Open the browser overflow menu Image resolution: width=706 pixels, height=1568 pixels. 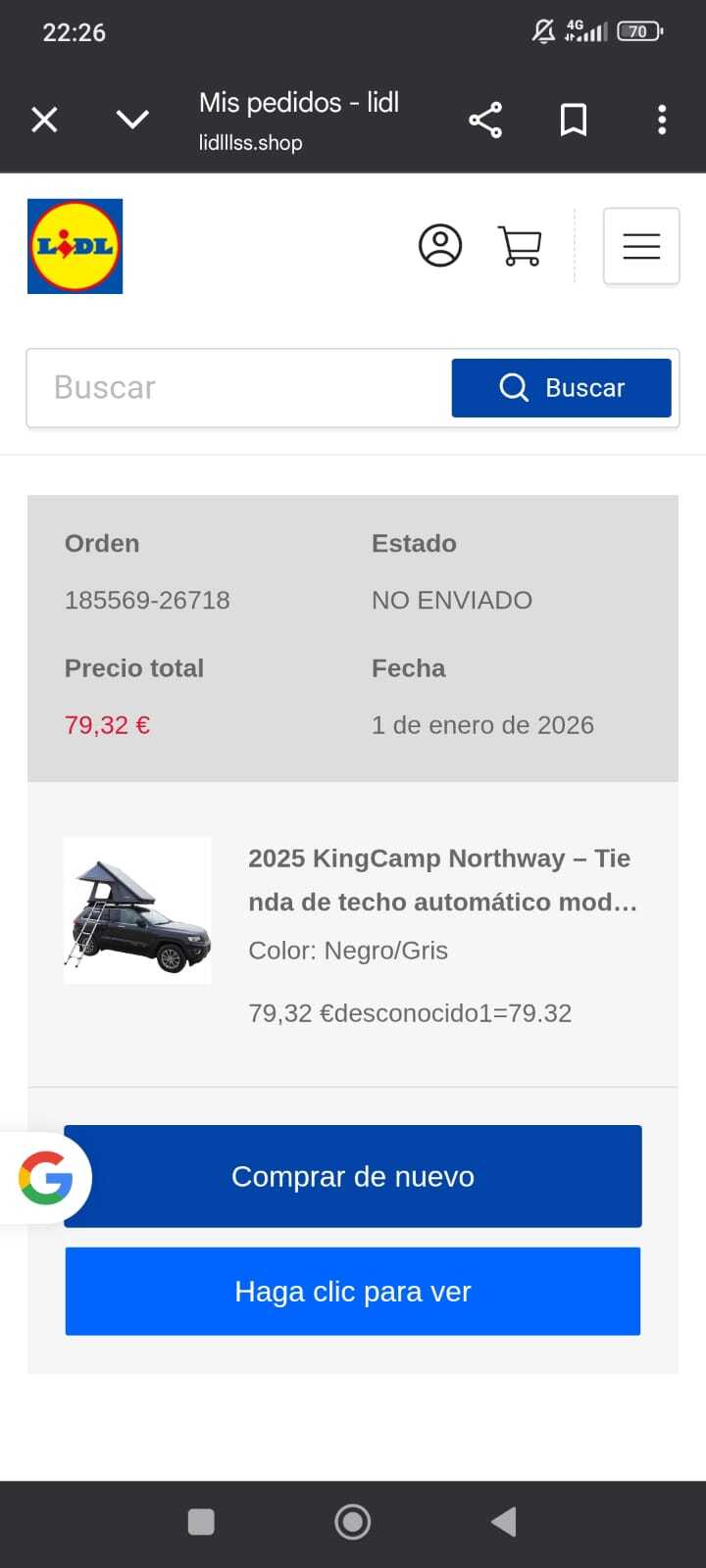[662, 120]
